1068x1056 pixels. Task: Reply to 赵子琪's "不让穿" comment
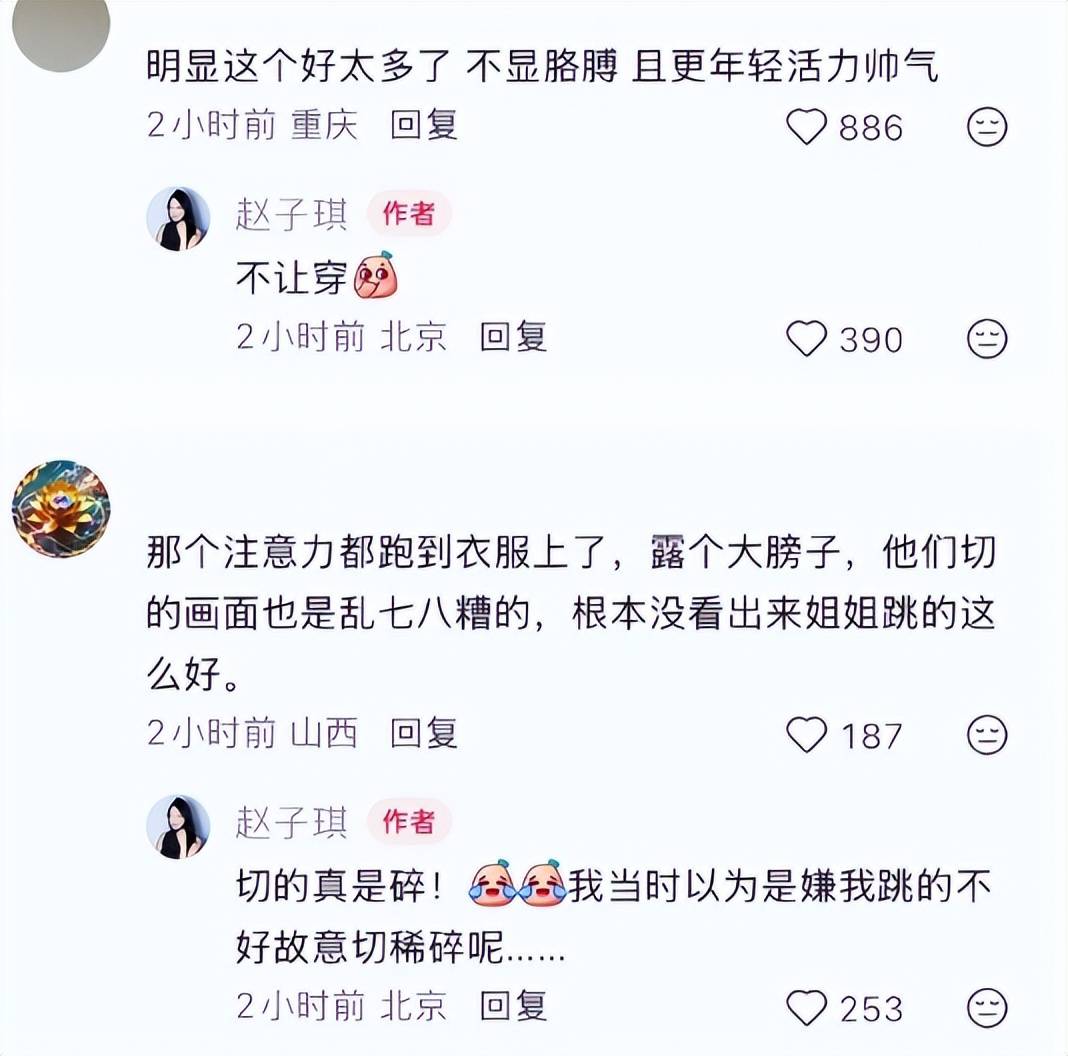(x=513, y=337)
